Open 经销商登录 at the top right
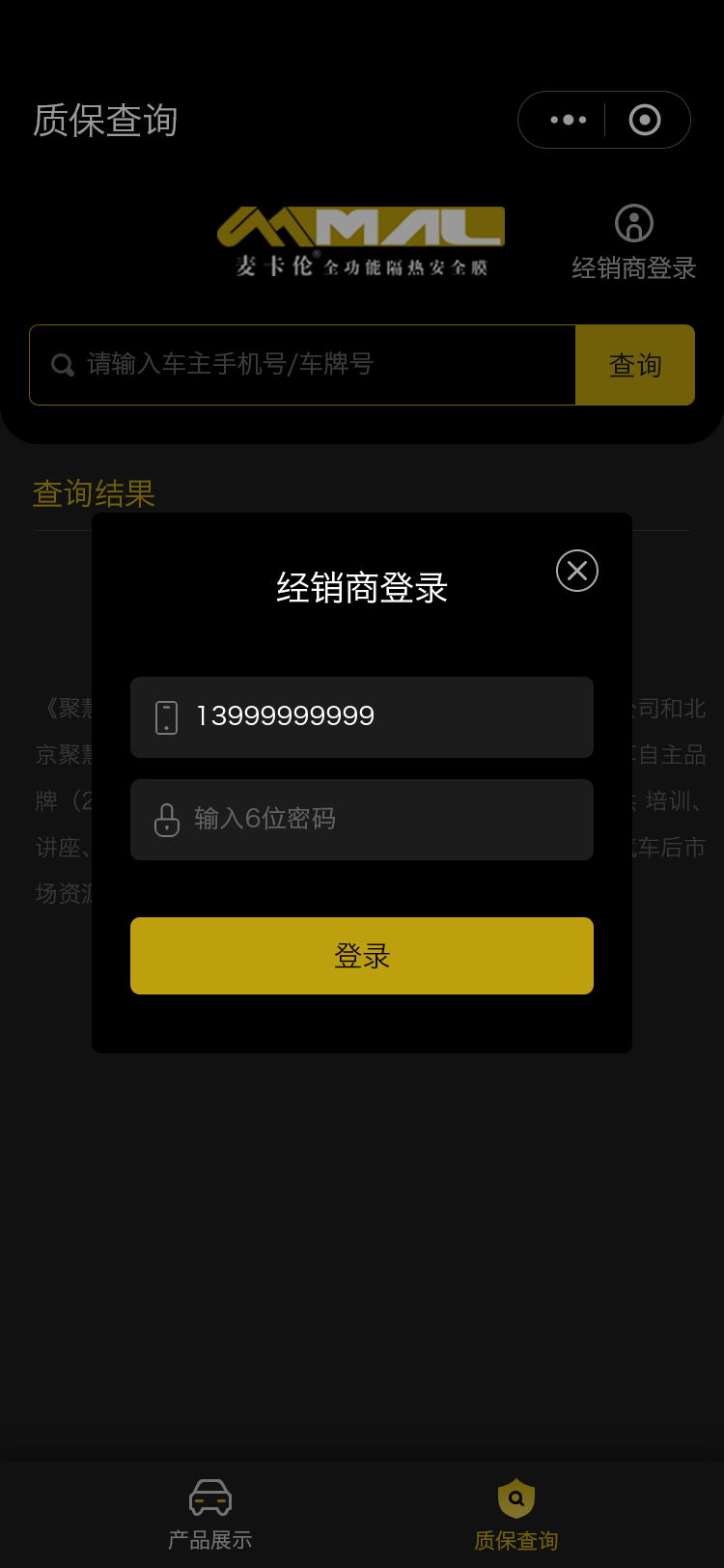This screenshot has width=724, height=1568. (633, 242)
